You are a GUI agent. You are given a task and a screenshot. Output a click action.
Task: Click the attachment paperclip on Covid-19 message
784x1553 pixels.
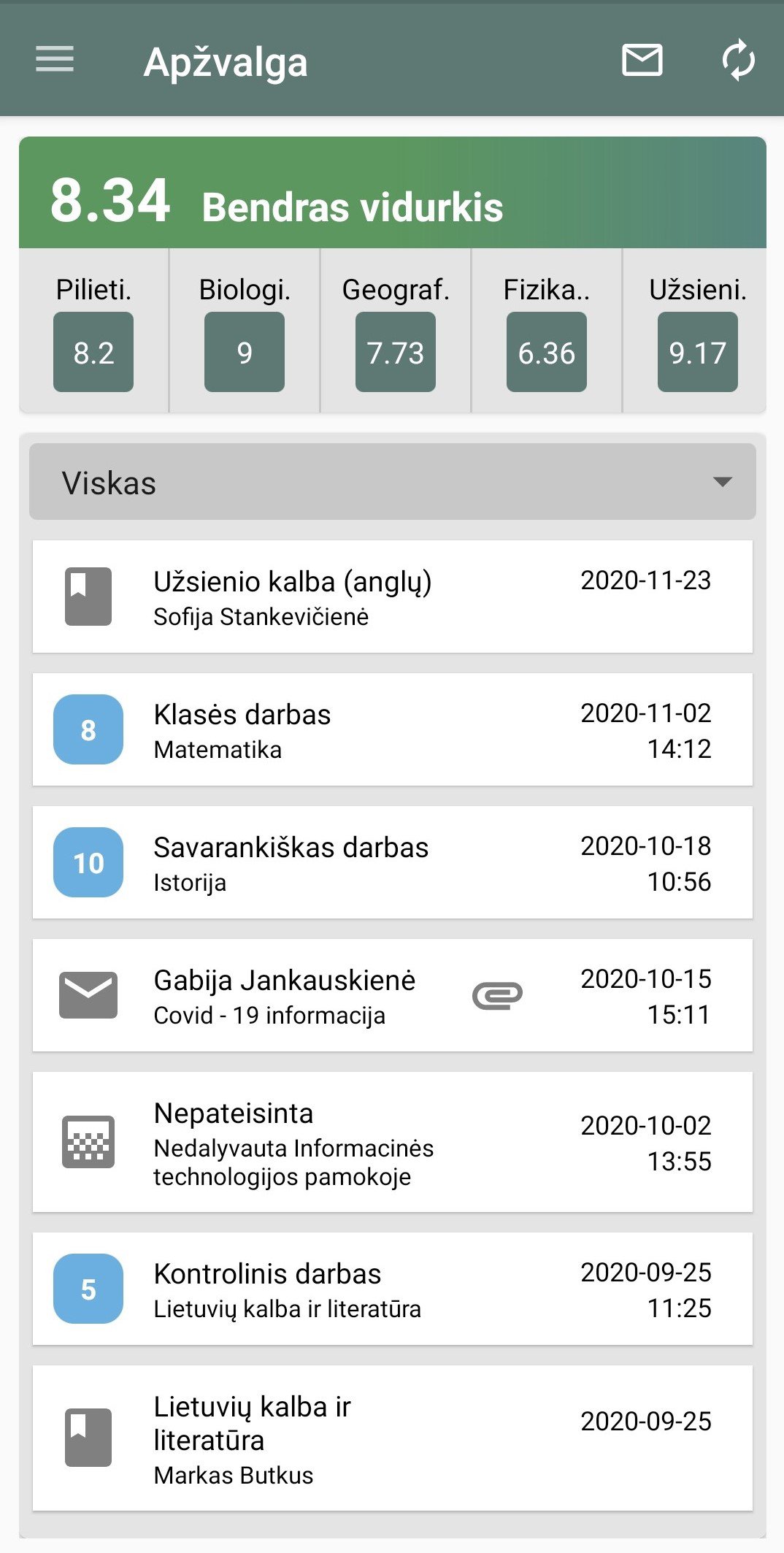[x=499, y=994]
